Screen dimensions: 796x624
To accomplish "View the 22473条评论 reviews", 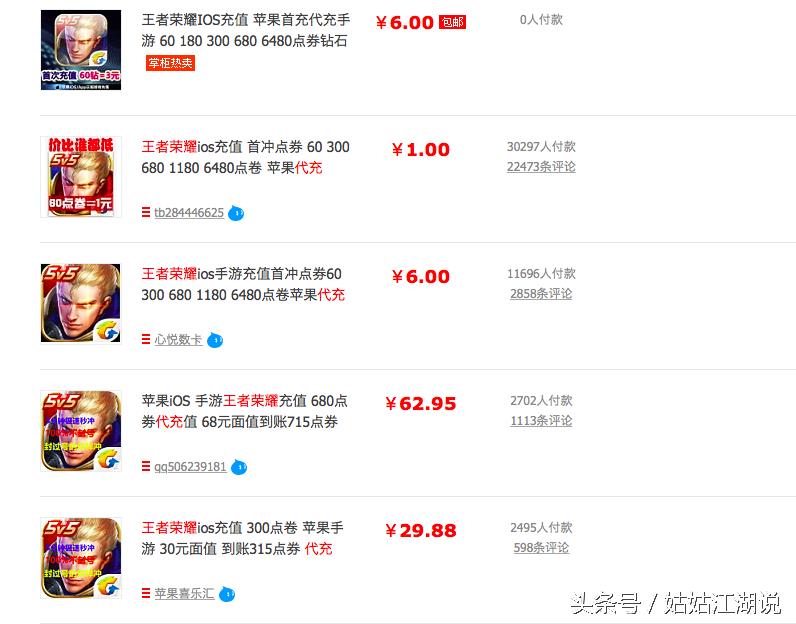I will [541, 167].
